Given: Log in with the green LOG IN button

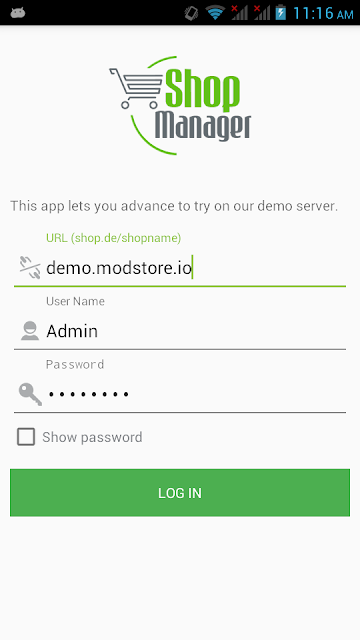Looking at the screenshot, I should pos(180,493).
